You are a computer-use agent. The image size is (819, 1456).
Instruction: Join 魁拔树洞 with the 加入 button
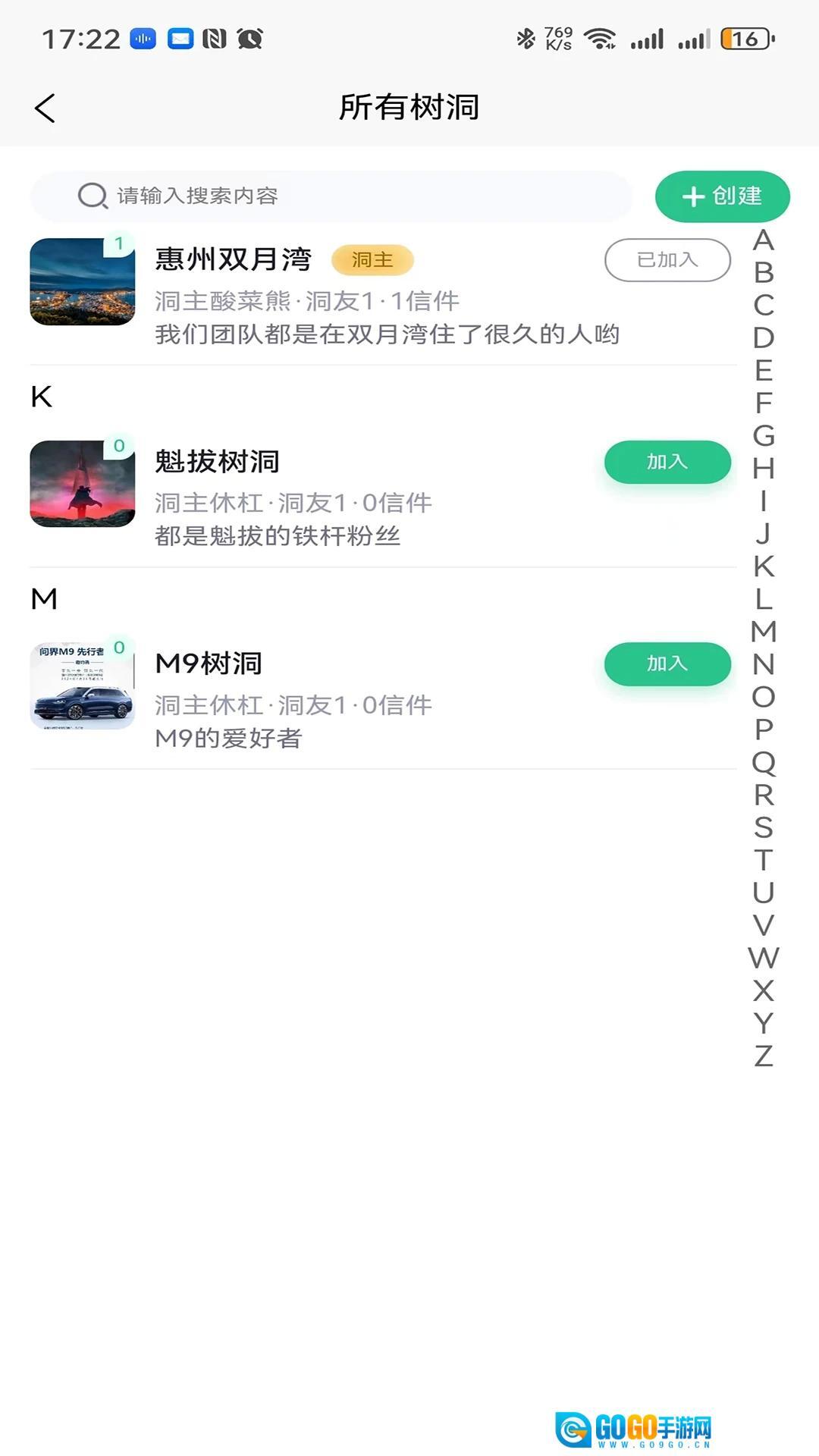click(667, 462)
